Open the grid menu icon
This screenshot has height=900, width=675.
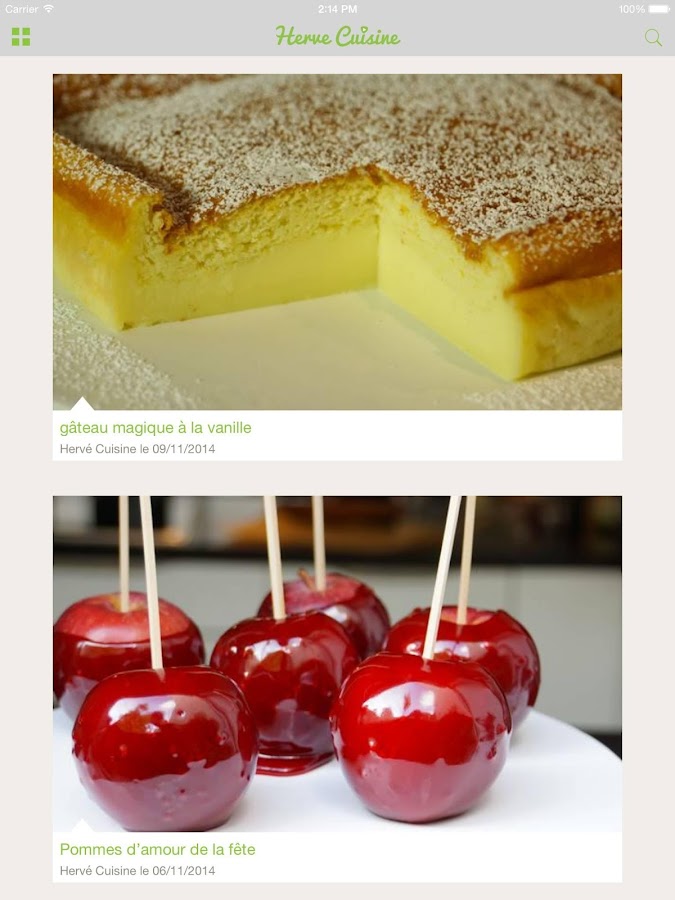(x=21, y=37)
